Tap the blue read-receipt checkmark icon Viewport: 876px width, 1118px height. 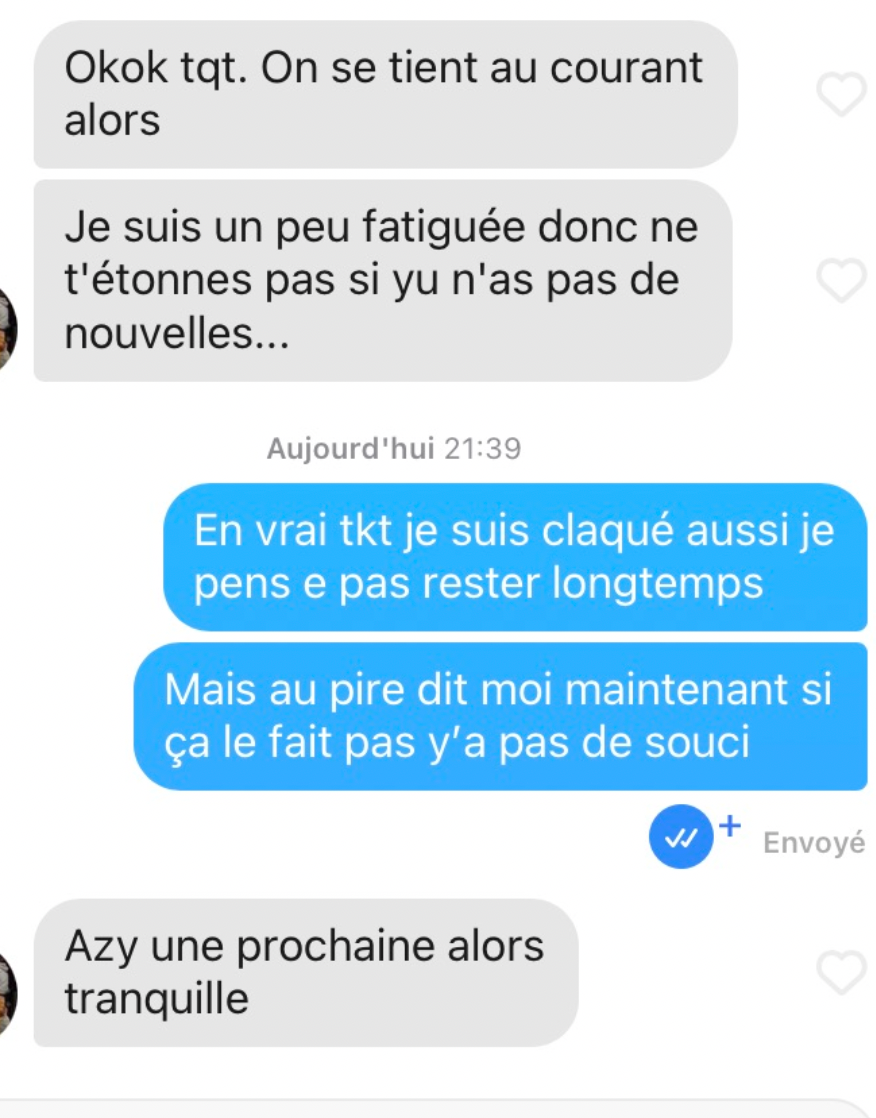(680, 840)
